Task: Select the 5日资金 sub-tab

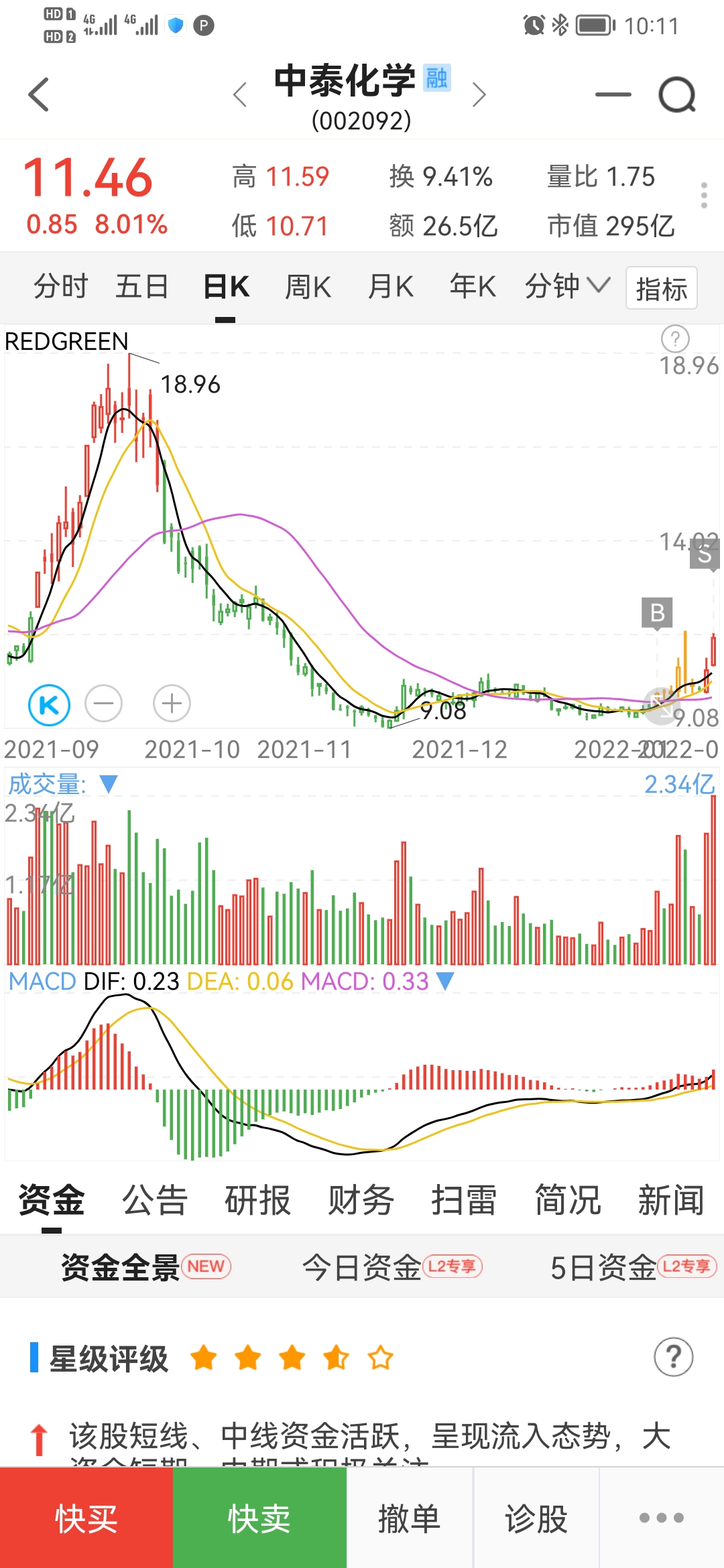Action: tap(633, 1267)
